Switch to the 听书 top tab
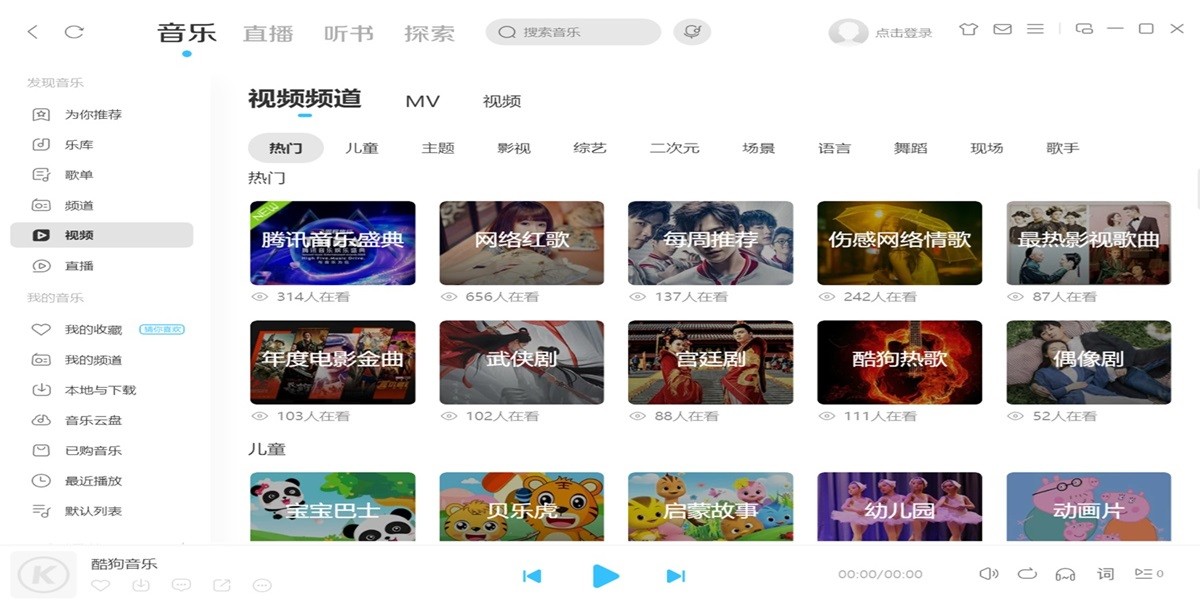 point(348,33)
